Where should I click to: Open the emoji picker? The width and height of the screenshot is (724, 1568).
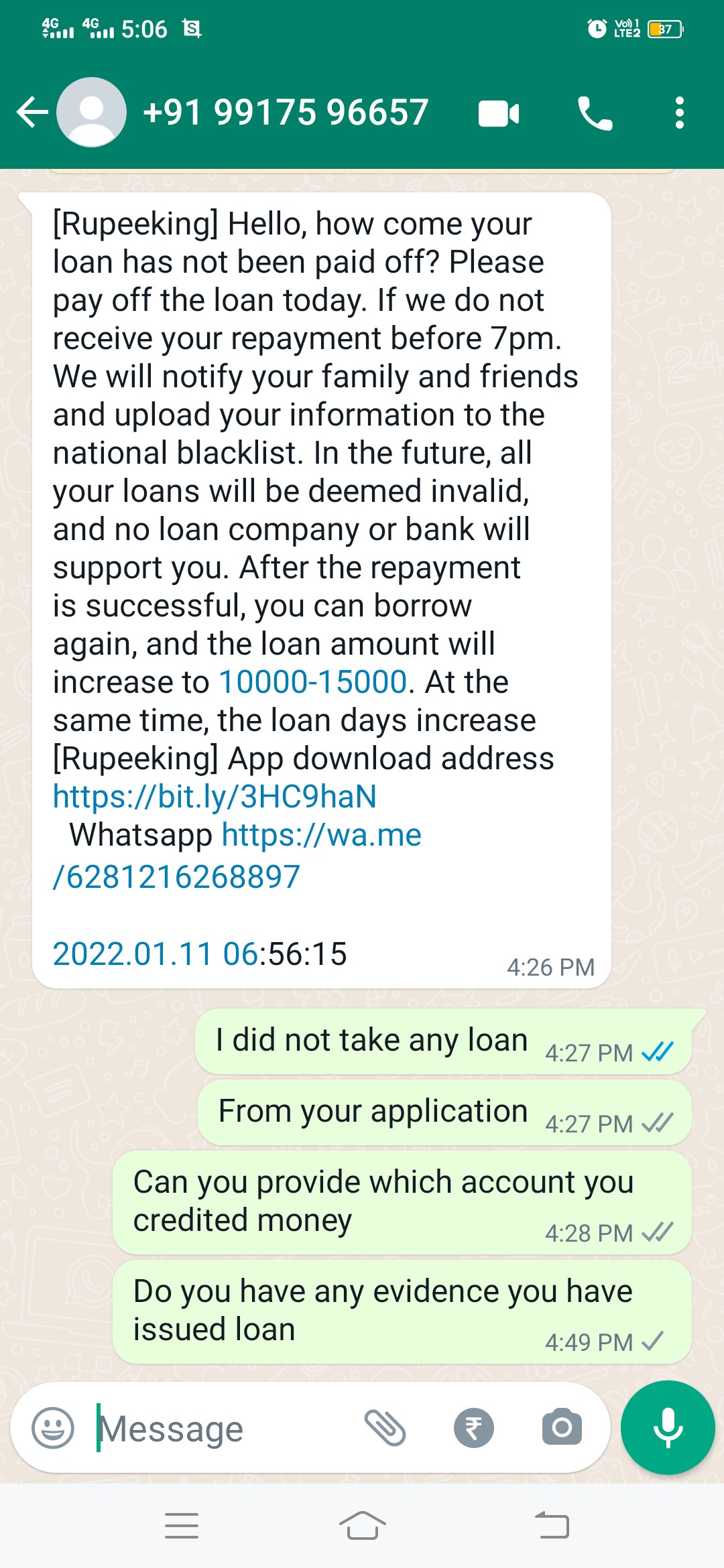click(53, 1428)
